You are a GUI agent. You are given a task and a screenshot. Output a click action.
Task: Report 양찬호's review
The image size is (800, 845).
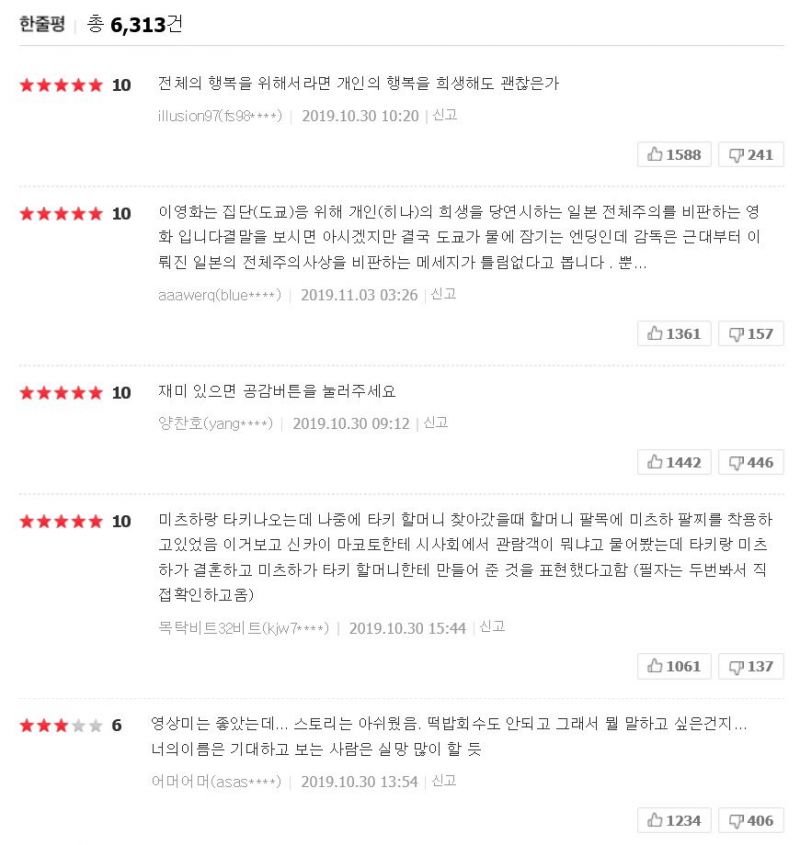[436, 423]
